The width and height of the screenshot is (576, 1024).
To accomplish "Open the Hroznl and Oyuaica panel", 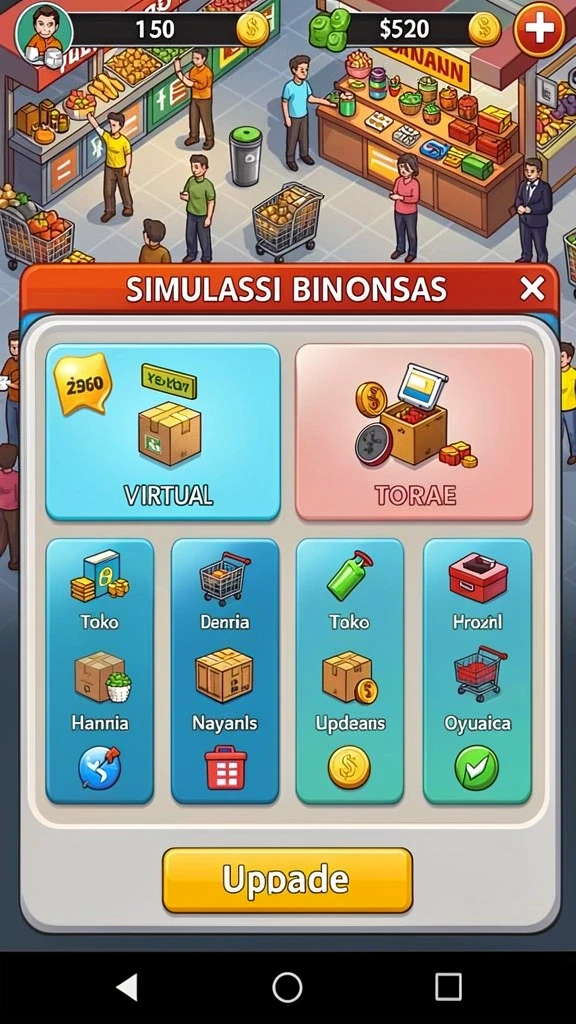I will 477,671.
